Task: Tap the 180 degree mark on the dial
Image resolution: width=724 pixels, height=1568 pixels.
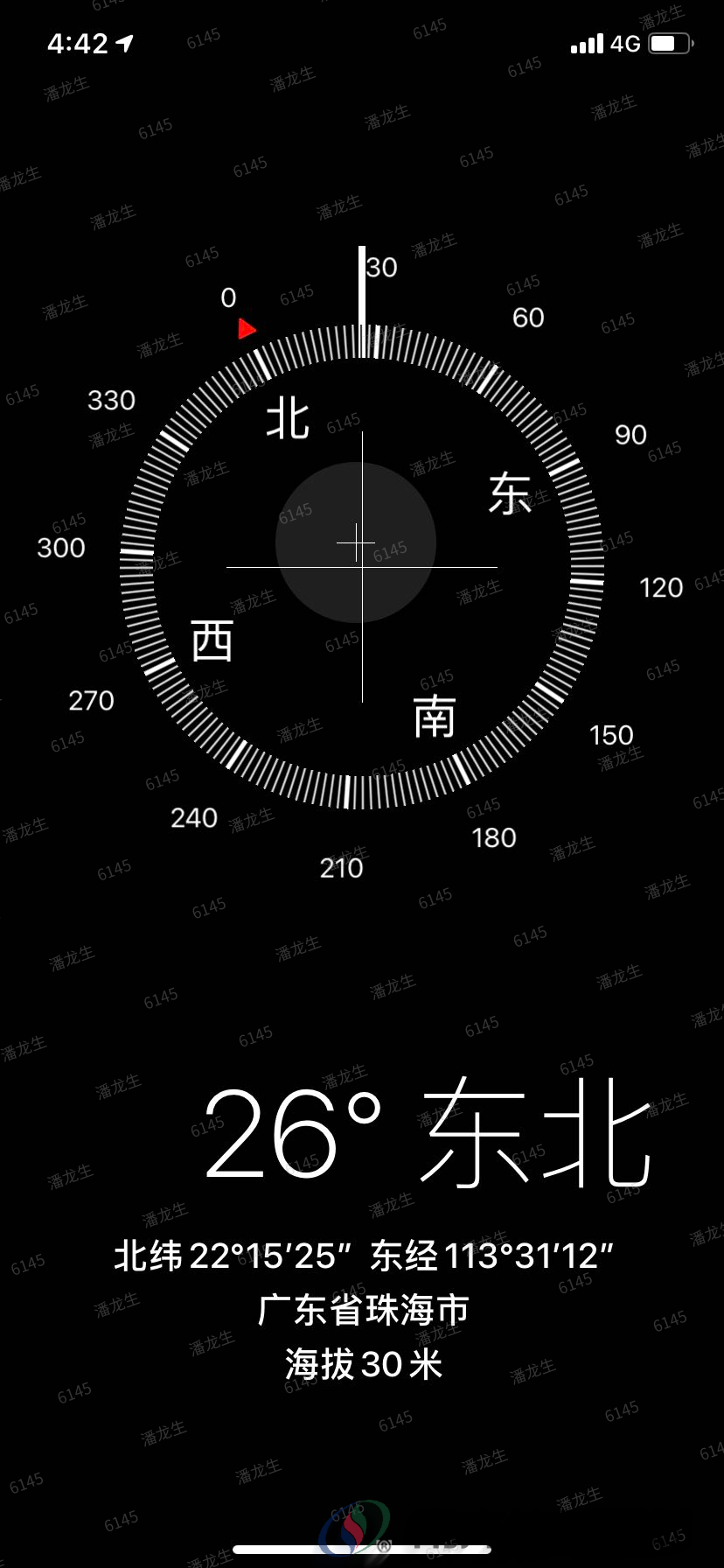Action: 493,837
